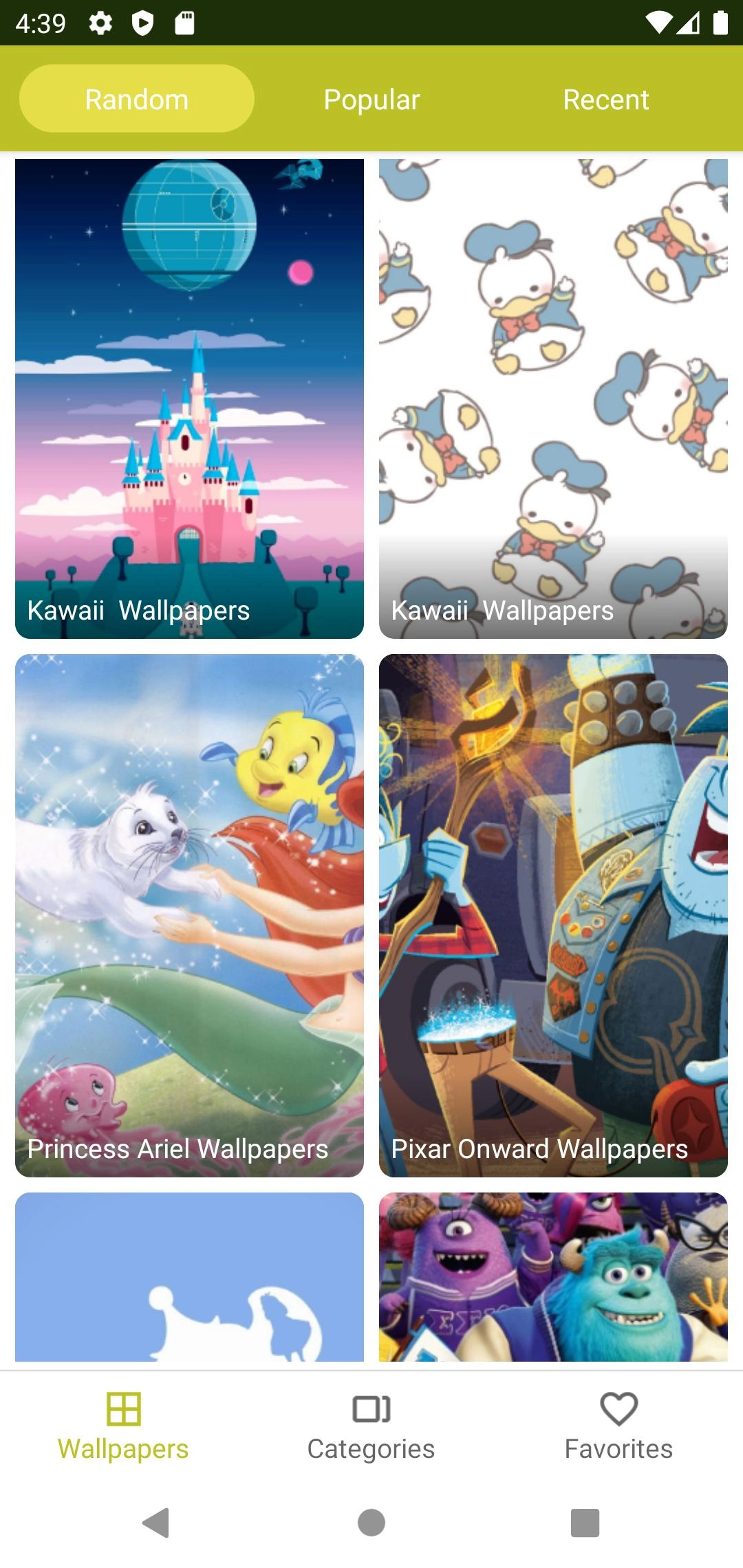Open the pink castle Kawaii wallpaper

coord(189,398)
